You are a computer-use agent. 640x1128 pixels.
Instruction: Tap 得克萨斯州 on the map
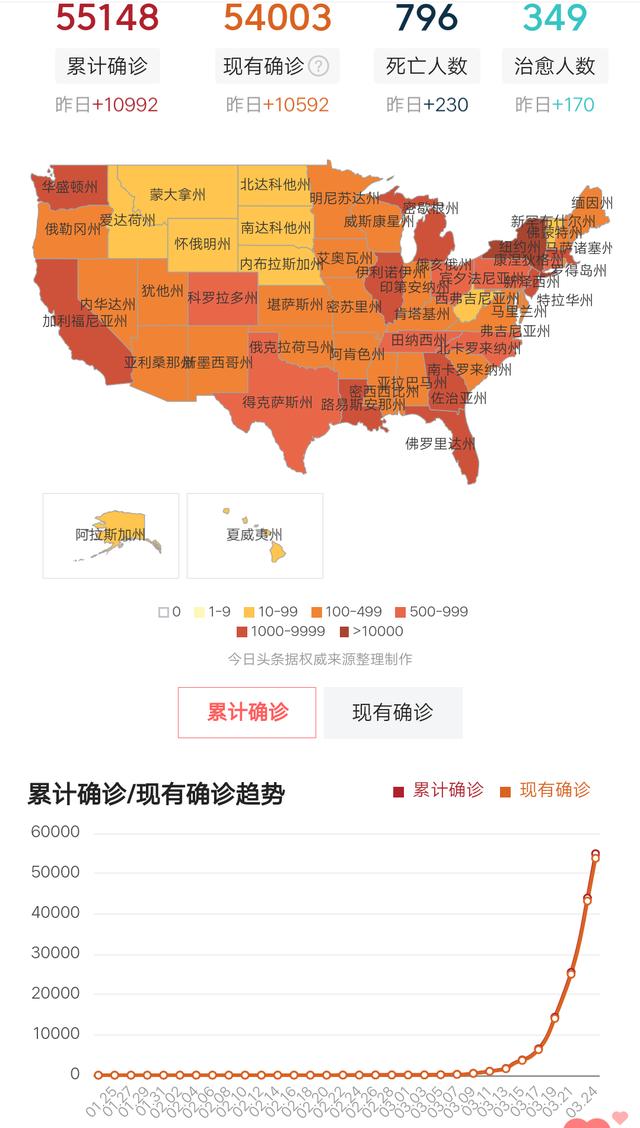[278, 401]
